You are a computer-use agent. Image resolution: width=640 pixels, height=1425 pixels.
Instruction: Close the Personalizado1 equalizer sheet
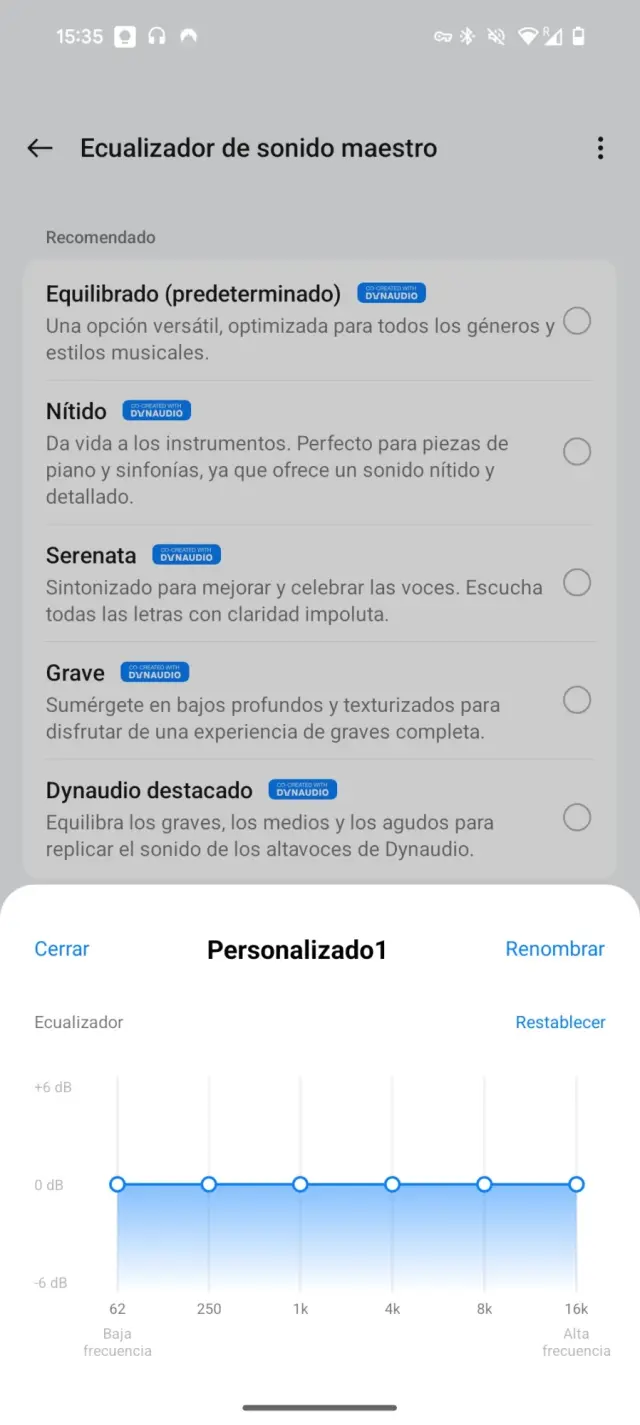click(x=62, y=949)
